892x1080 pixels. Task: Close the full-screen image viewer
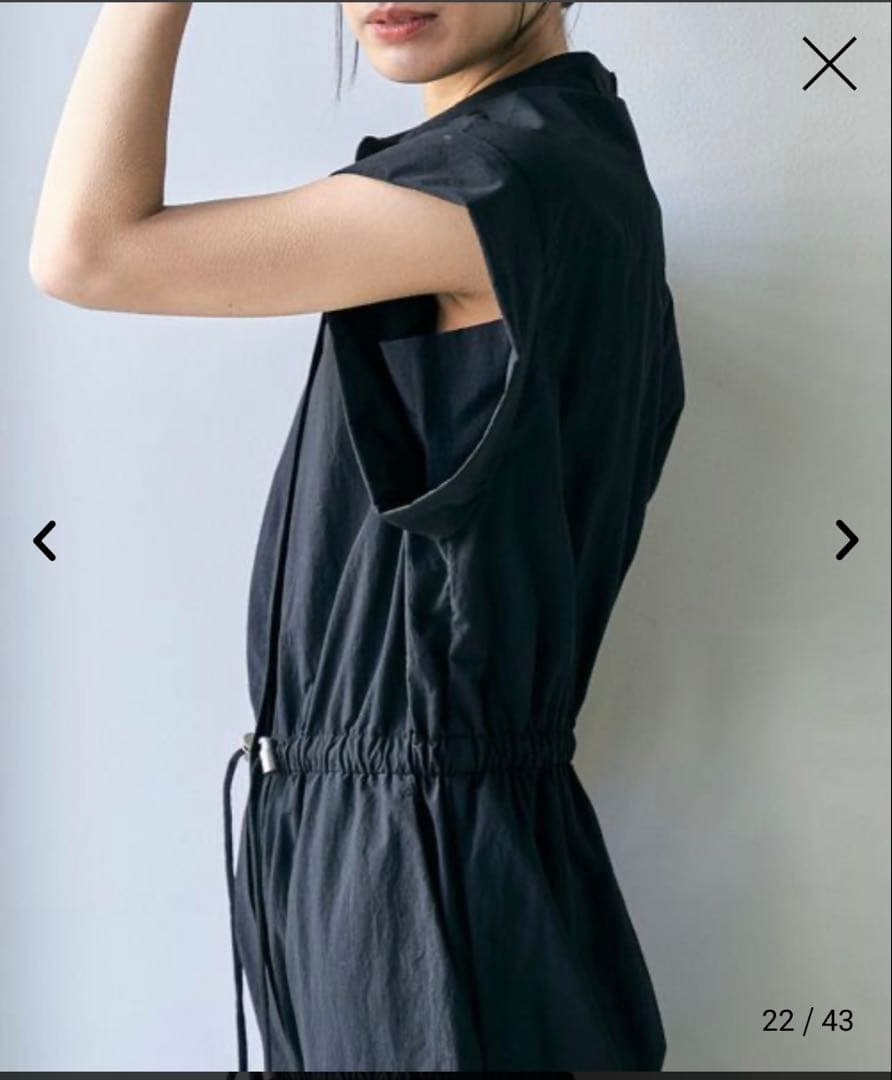coord(829,64)
